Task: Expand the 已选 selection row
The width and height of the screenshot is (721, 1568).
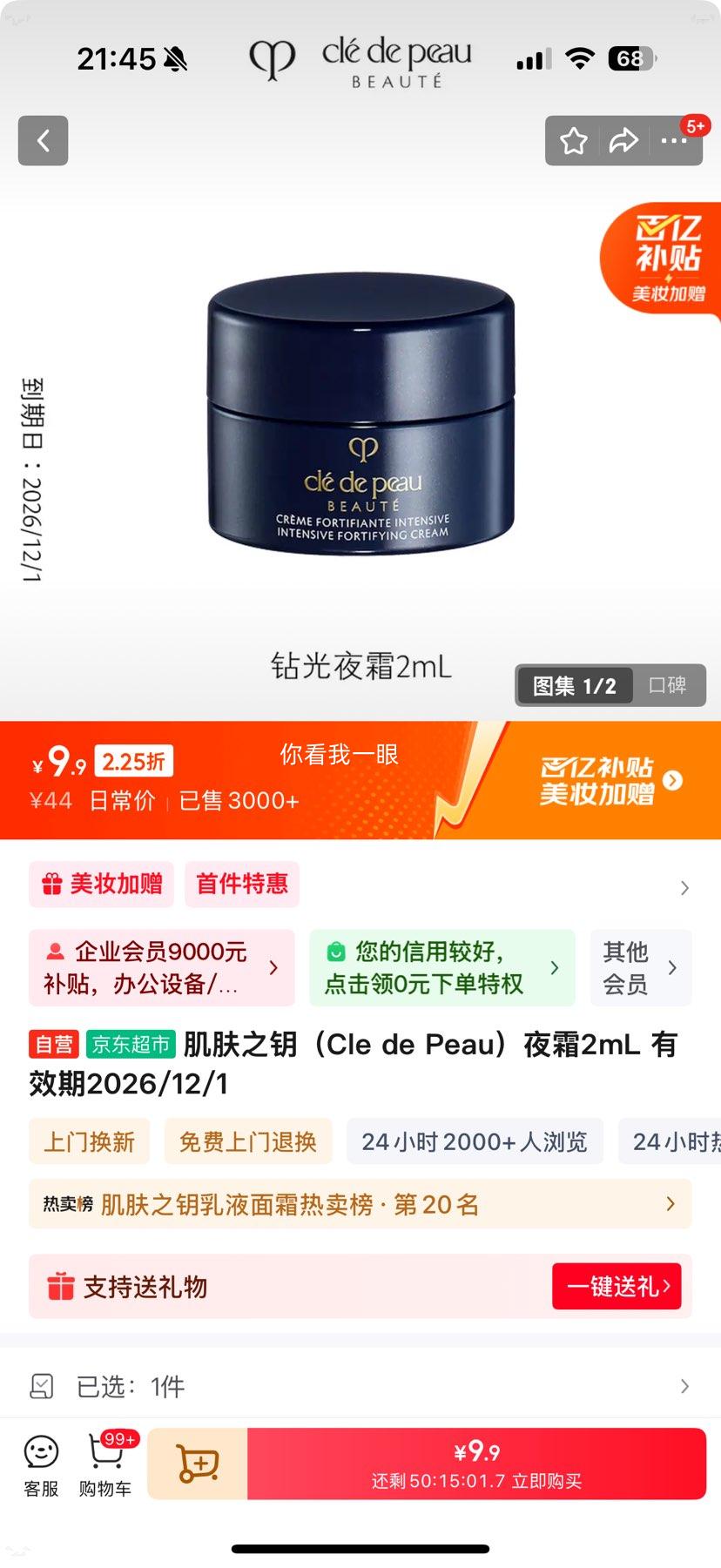Action: coord(684,1384)
